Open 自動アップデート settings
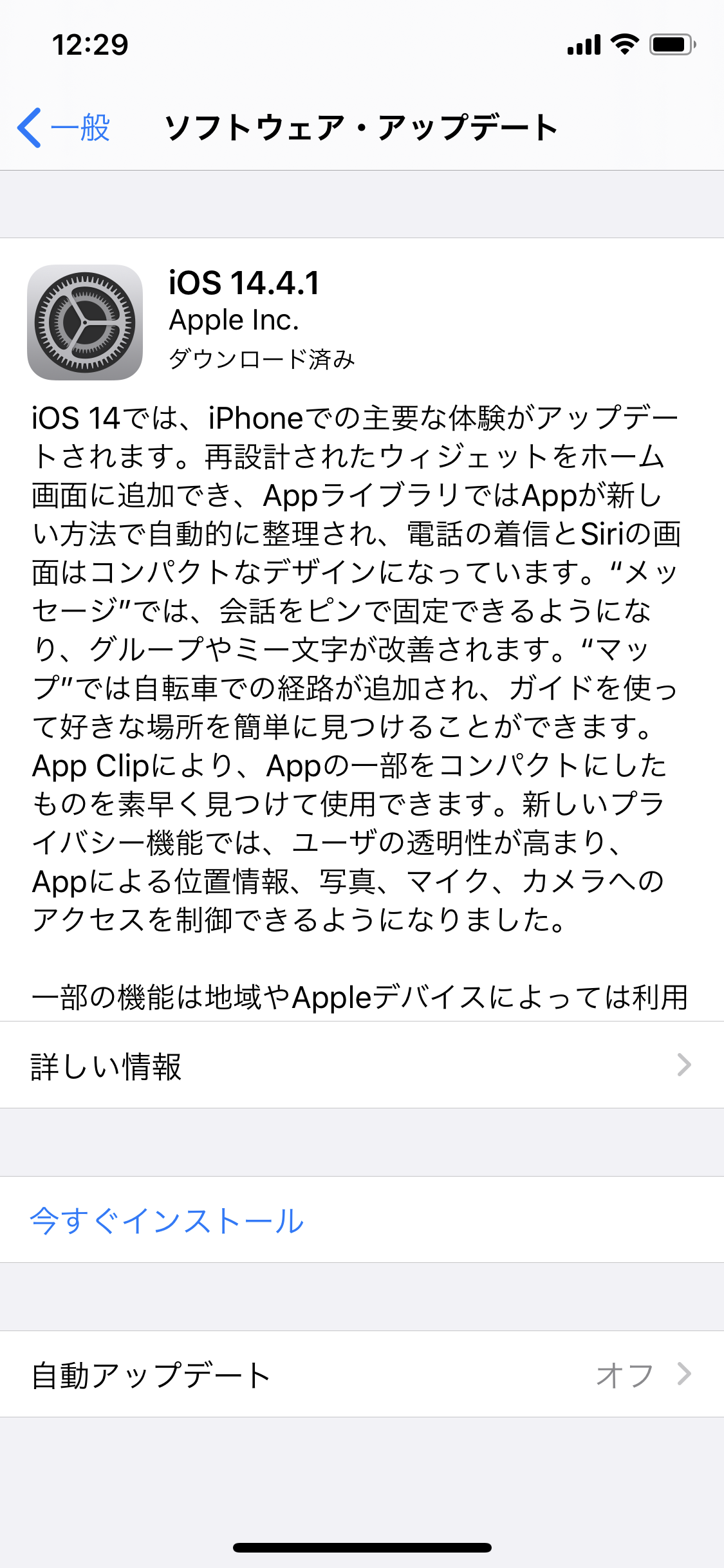This screenshot has height=1568, width=724. click(360, 1375)
